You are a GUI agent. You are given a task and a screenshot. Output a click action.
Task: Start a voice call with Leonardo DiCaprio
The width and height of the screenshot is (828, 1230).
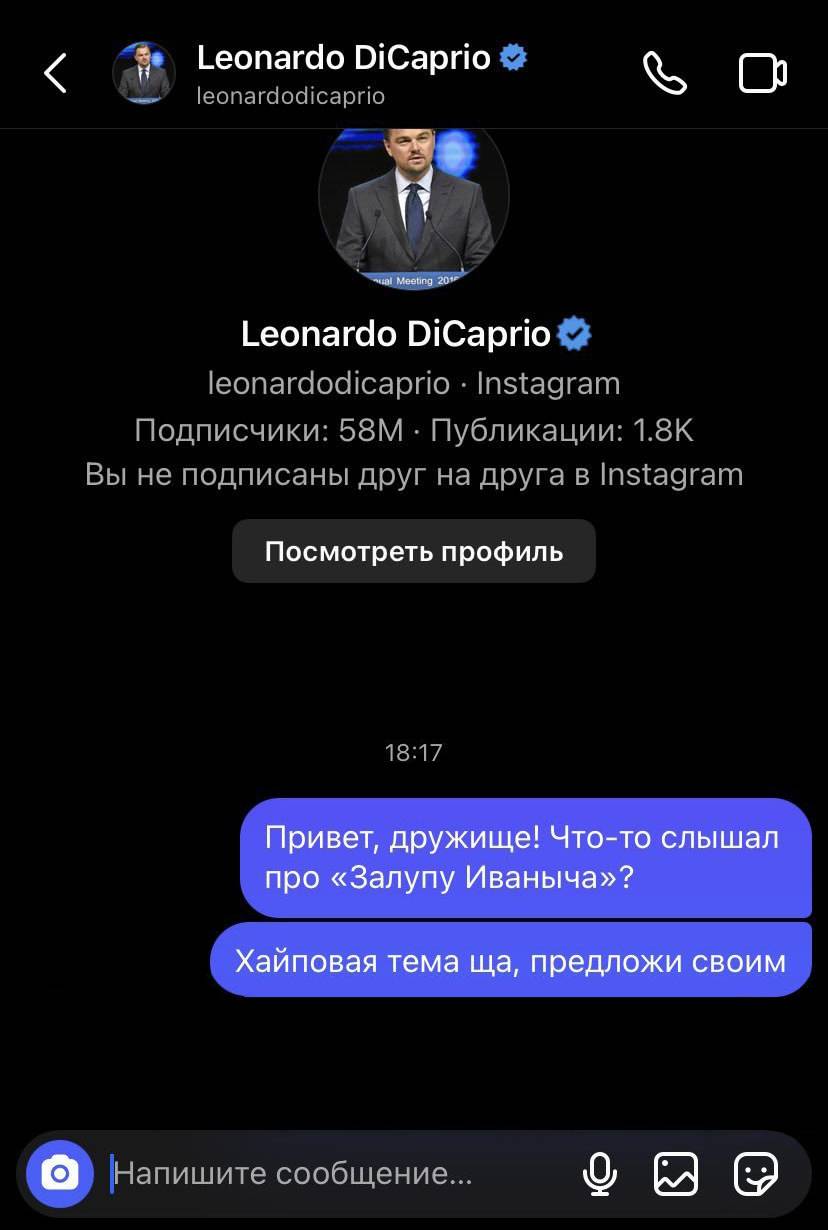coord(664,73)
